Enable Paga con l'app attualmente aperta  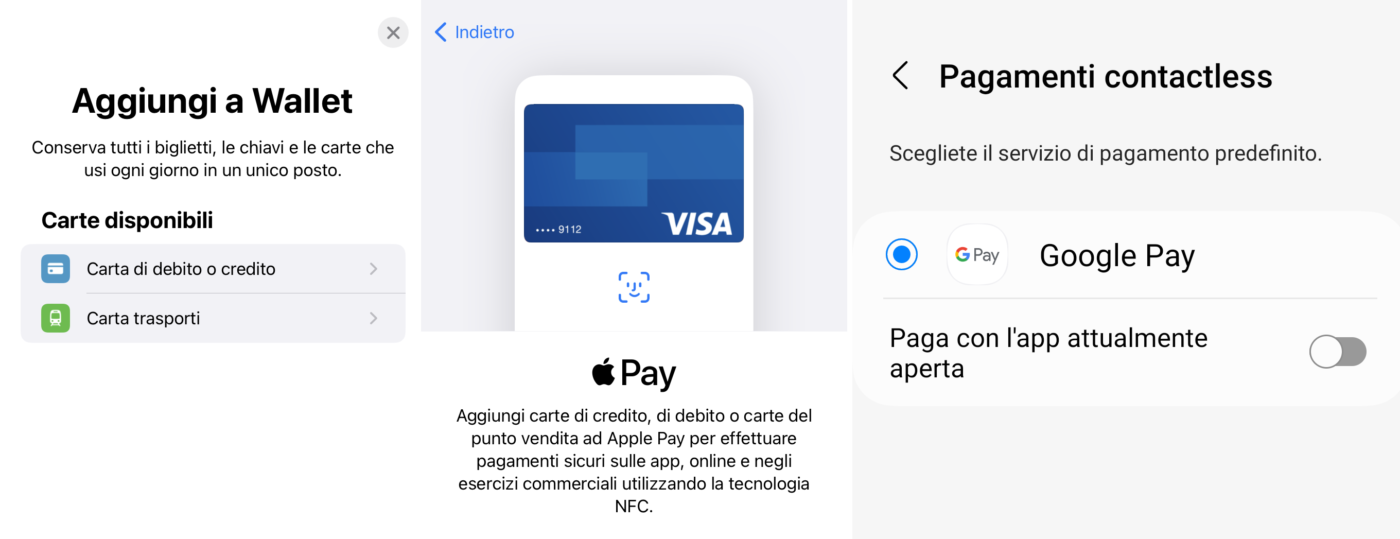coord(1337,352)
